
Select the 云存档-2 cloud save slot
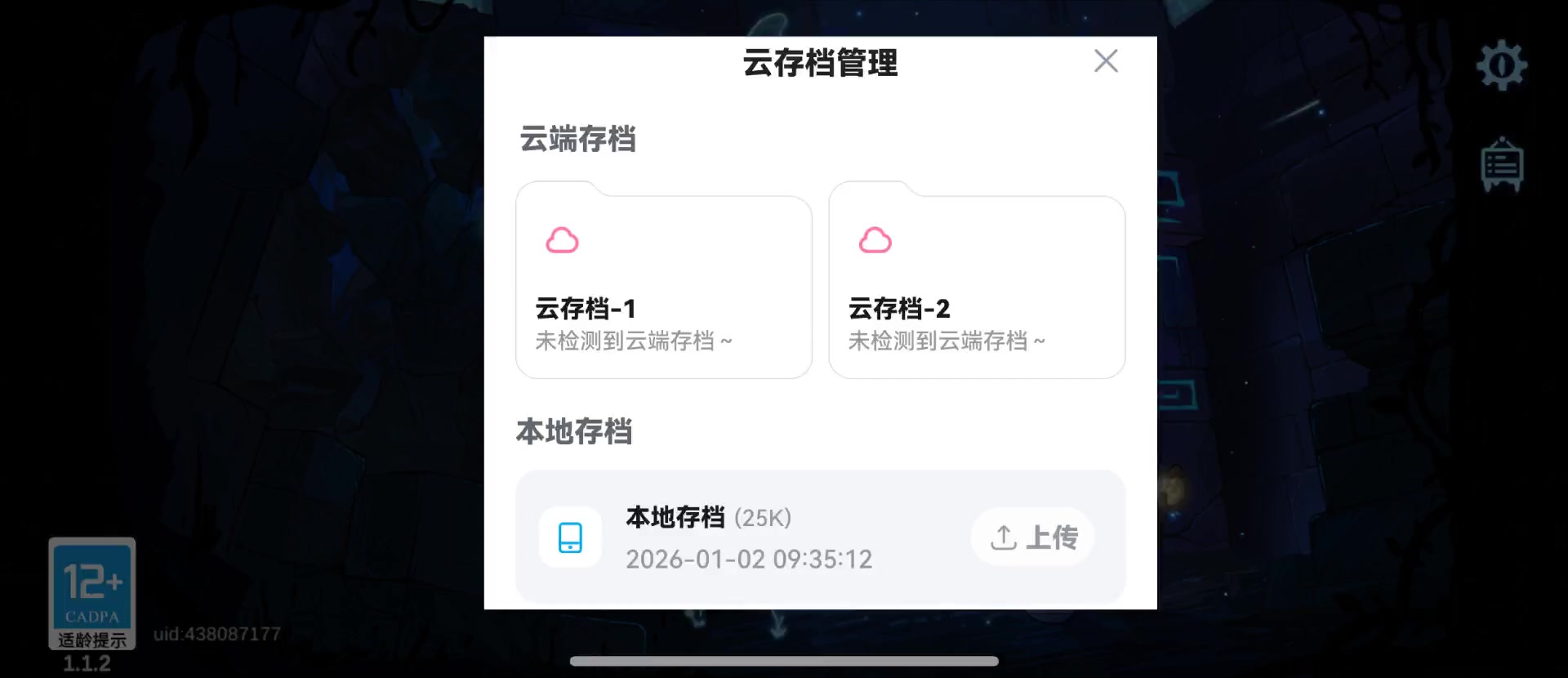977,286
